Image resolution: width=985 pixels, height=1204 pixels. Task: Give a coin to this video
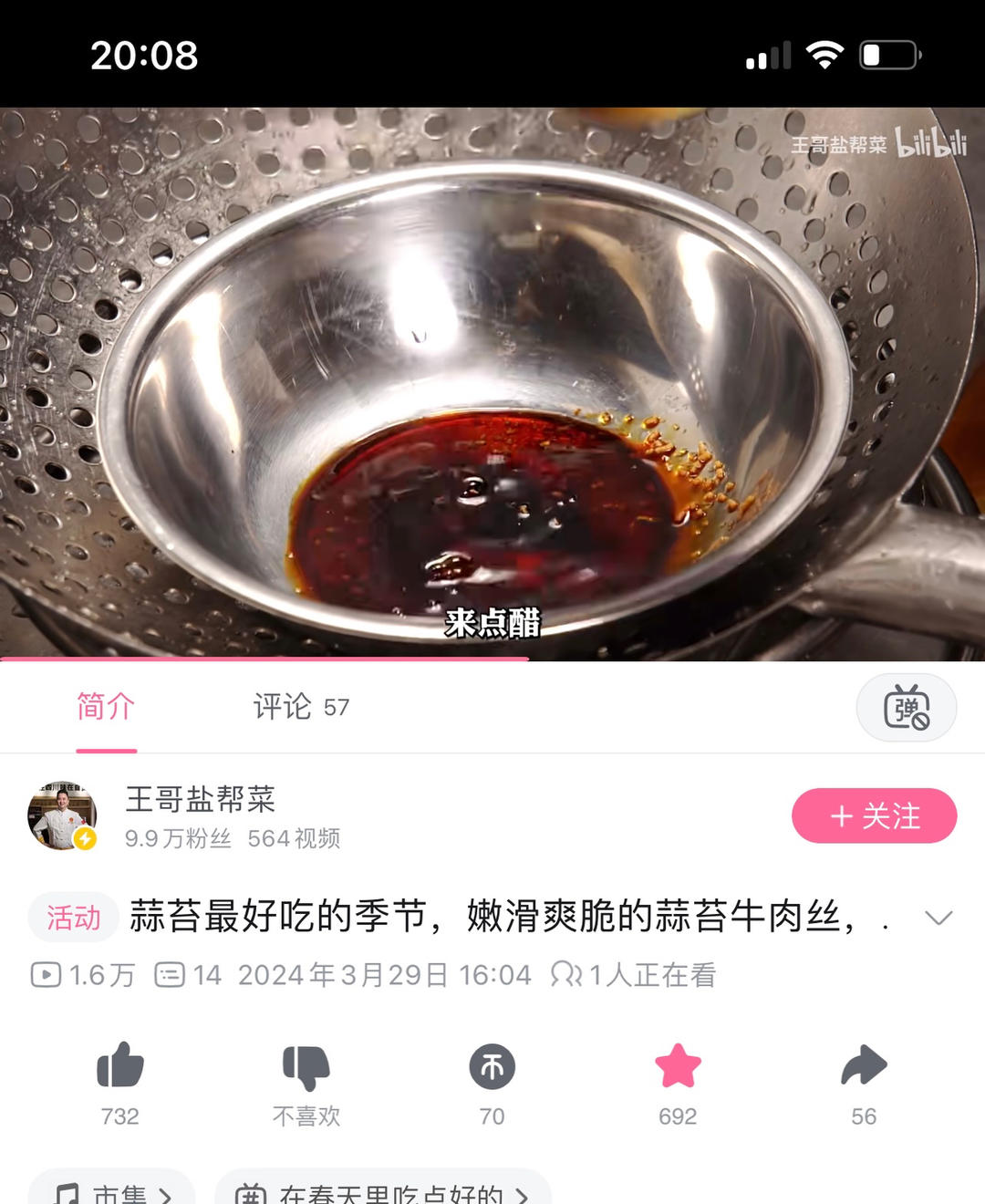[493, 1066]
